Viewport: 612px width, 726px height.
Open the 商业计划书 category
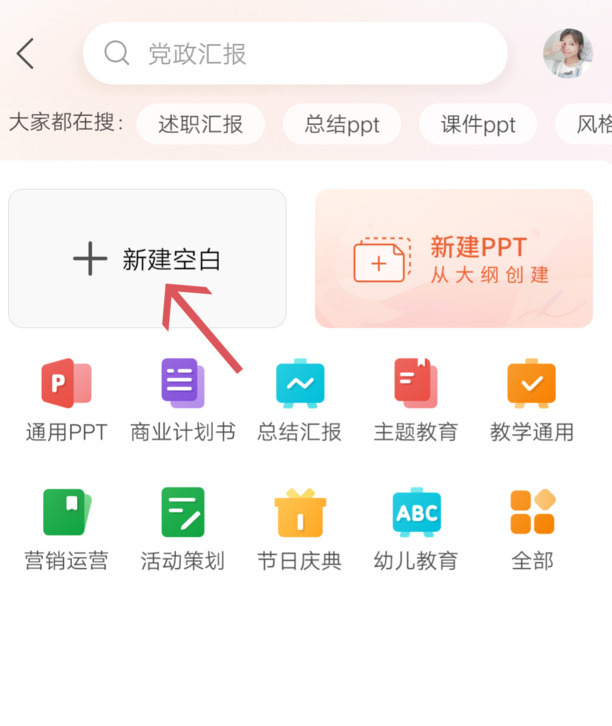click(183, 400)
